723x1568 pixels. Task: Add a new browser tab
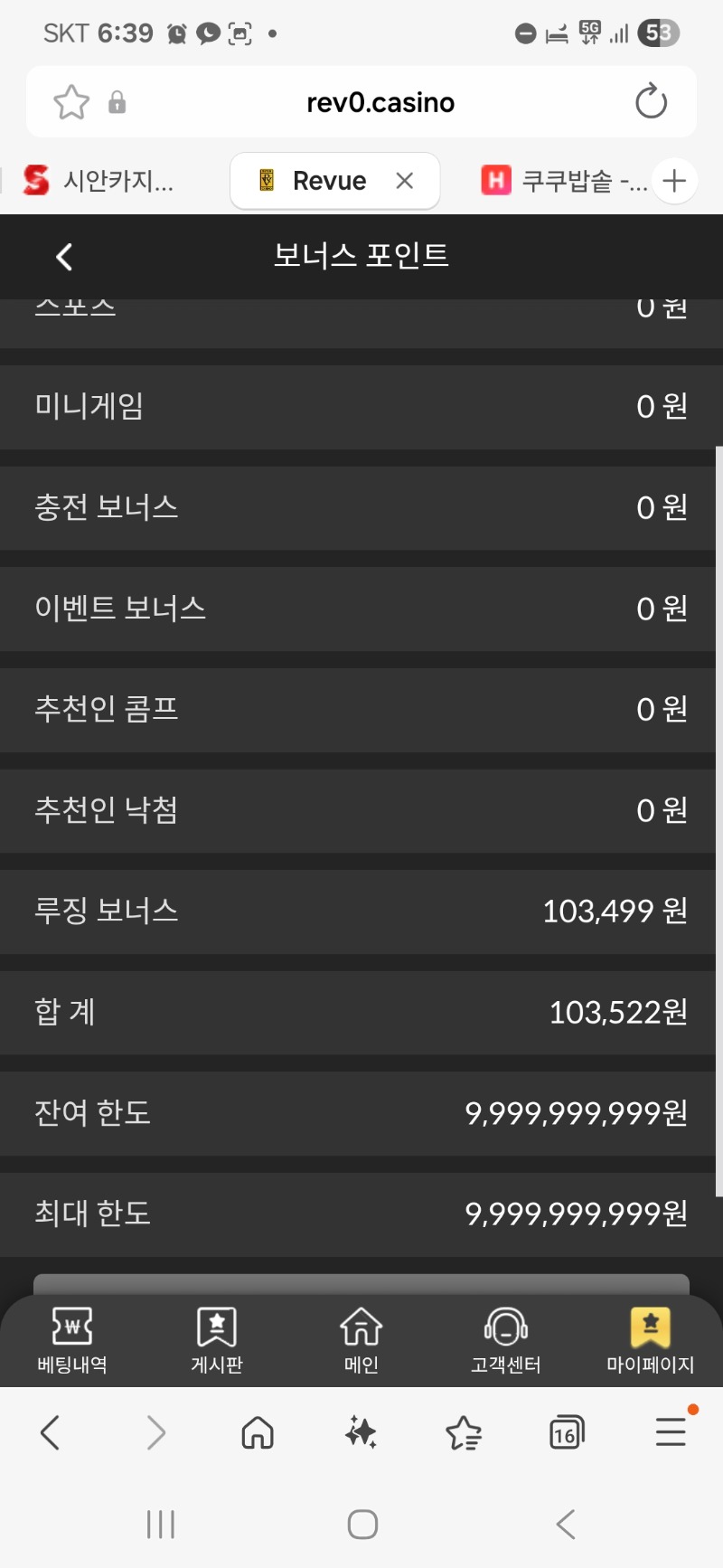coord(674,181)
